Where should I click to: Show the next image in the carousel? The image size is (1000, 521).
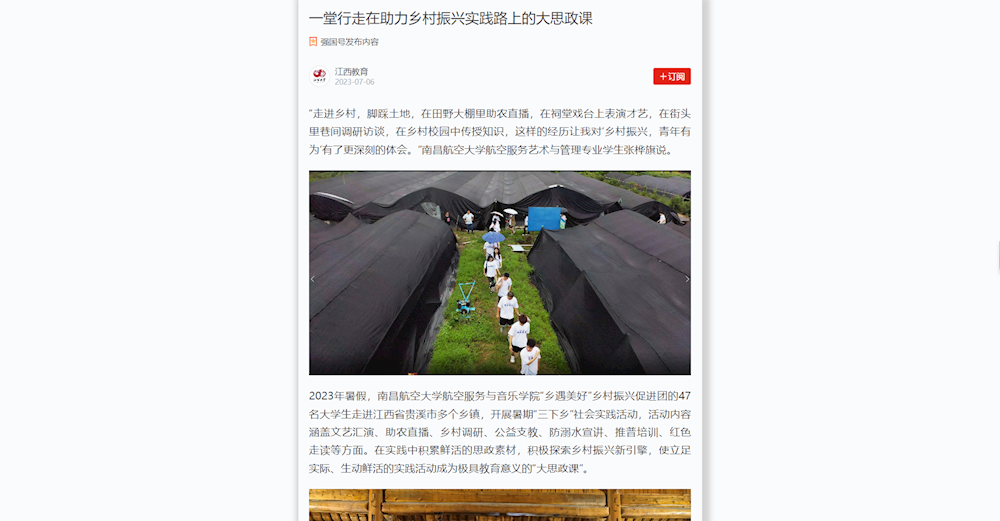(686, 279)
